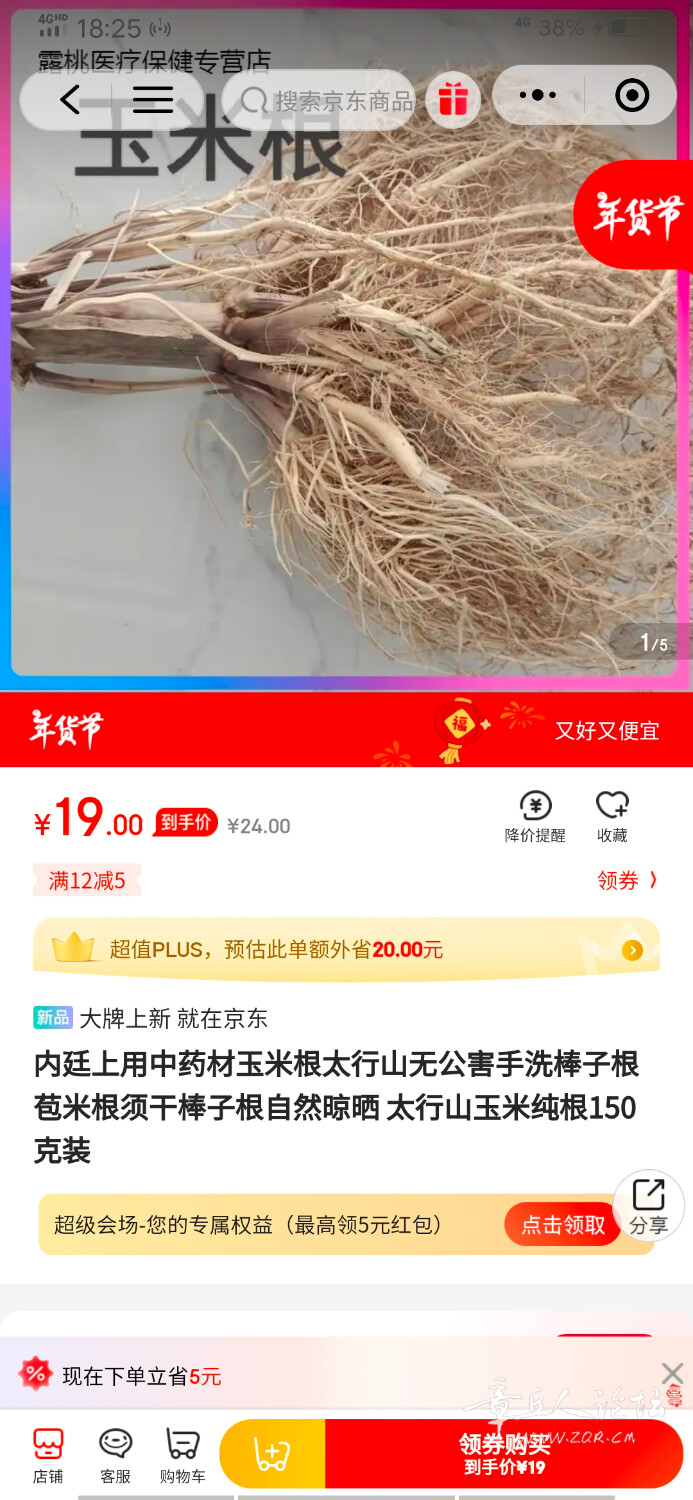Screen dimensions: 693x1500
Task: Open 领券 to claim coupons
Action: point(627,880)
